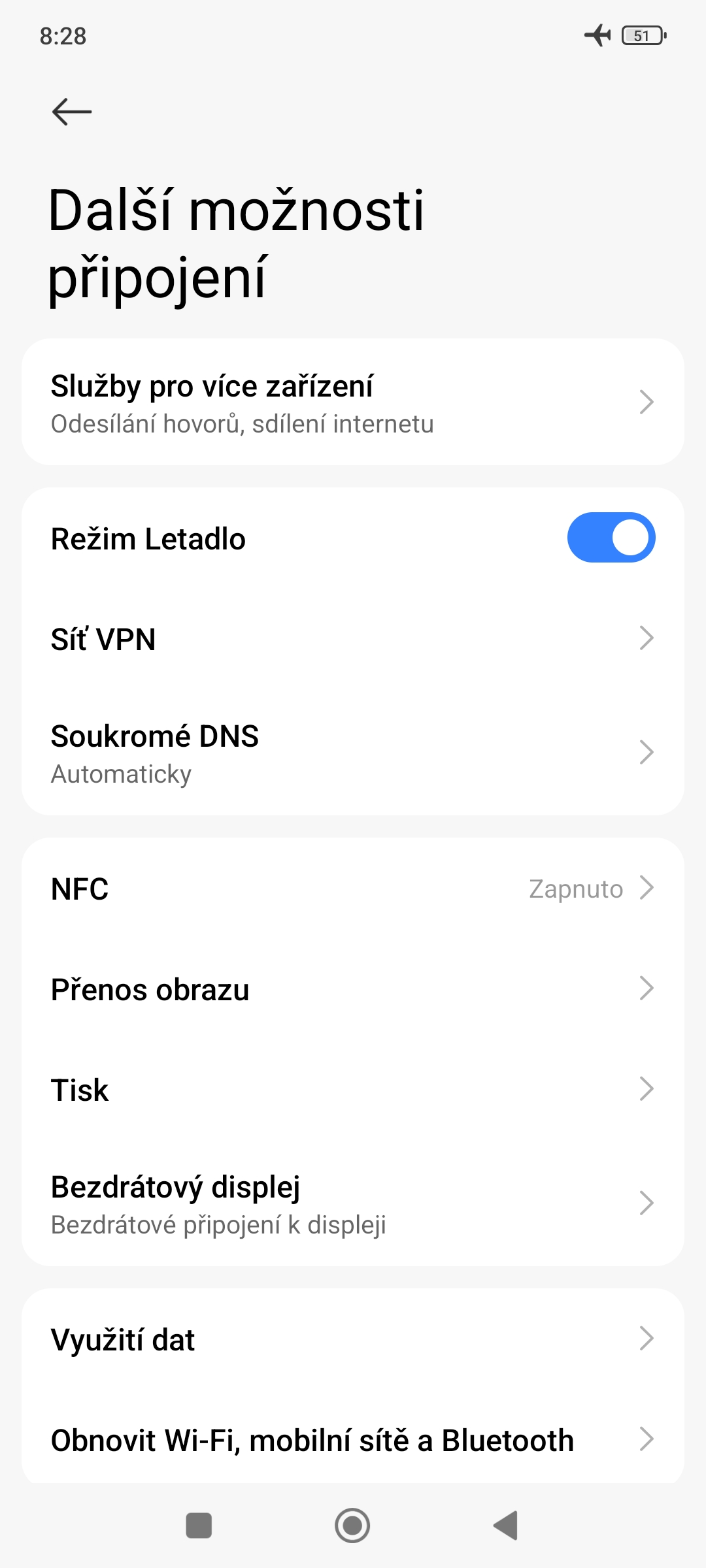Image resolution: width=706 pixels, height=1568 pixels.
Task: Open Síť VPN settings
Action: 353,638
